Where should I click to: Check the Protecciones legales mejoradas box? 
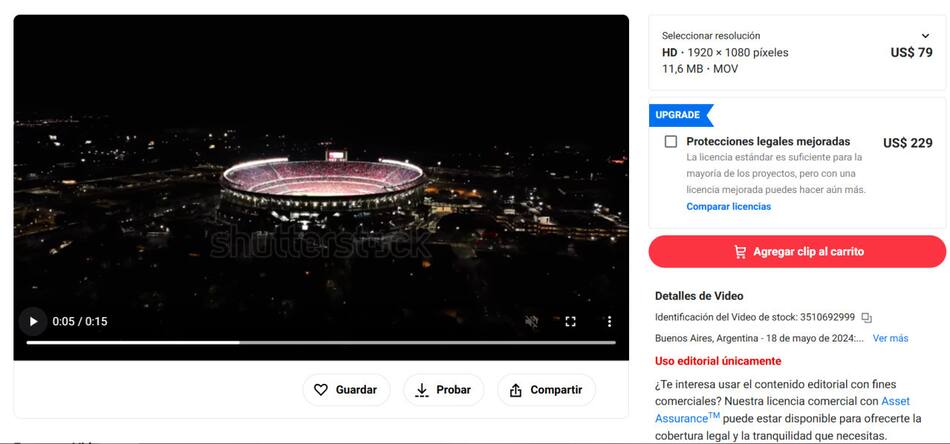click(671, 142)
